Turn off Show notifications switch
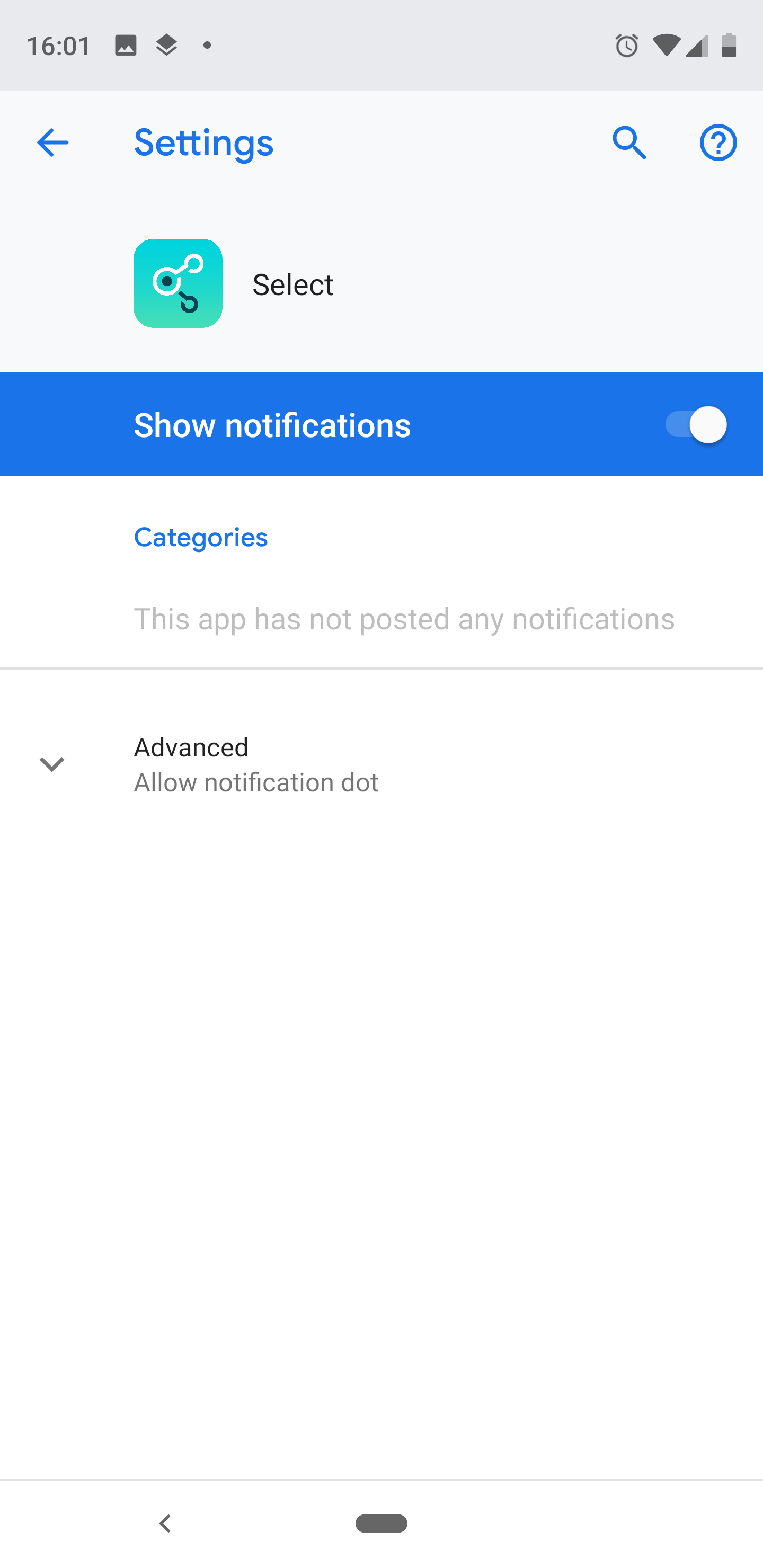 pyautogui.click(x=695, y=425)
